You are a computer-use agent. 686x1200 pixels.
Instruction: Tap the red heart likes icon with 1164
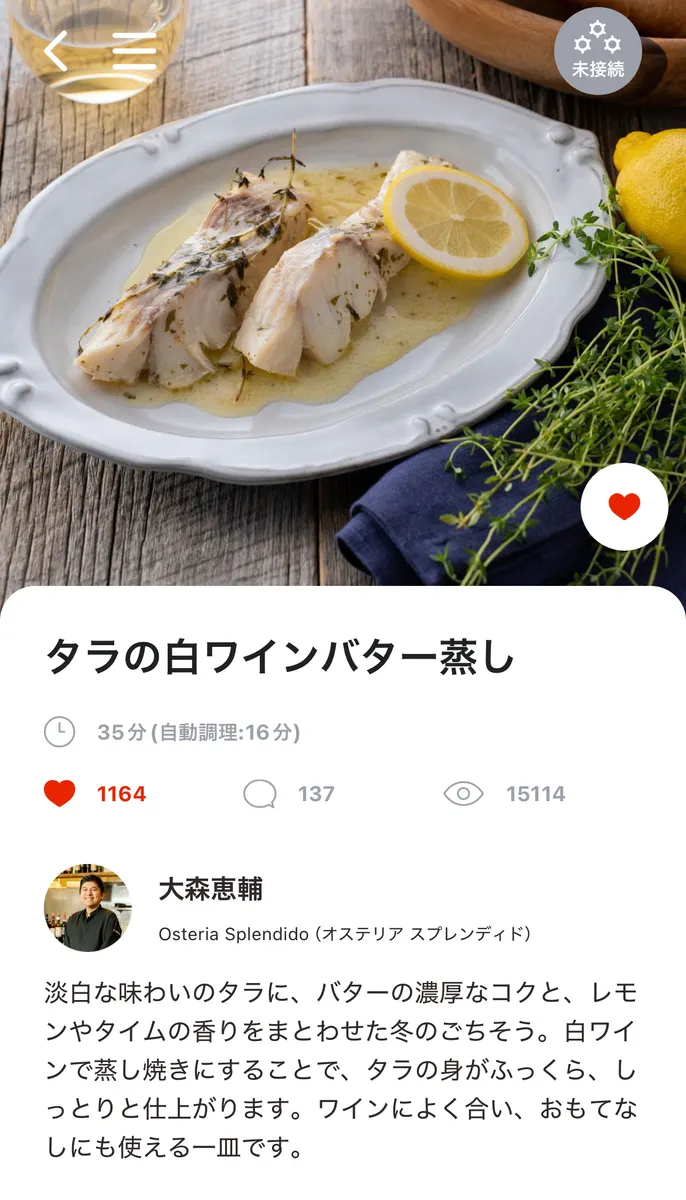pyautogui.click(x=60, y=794)
